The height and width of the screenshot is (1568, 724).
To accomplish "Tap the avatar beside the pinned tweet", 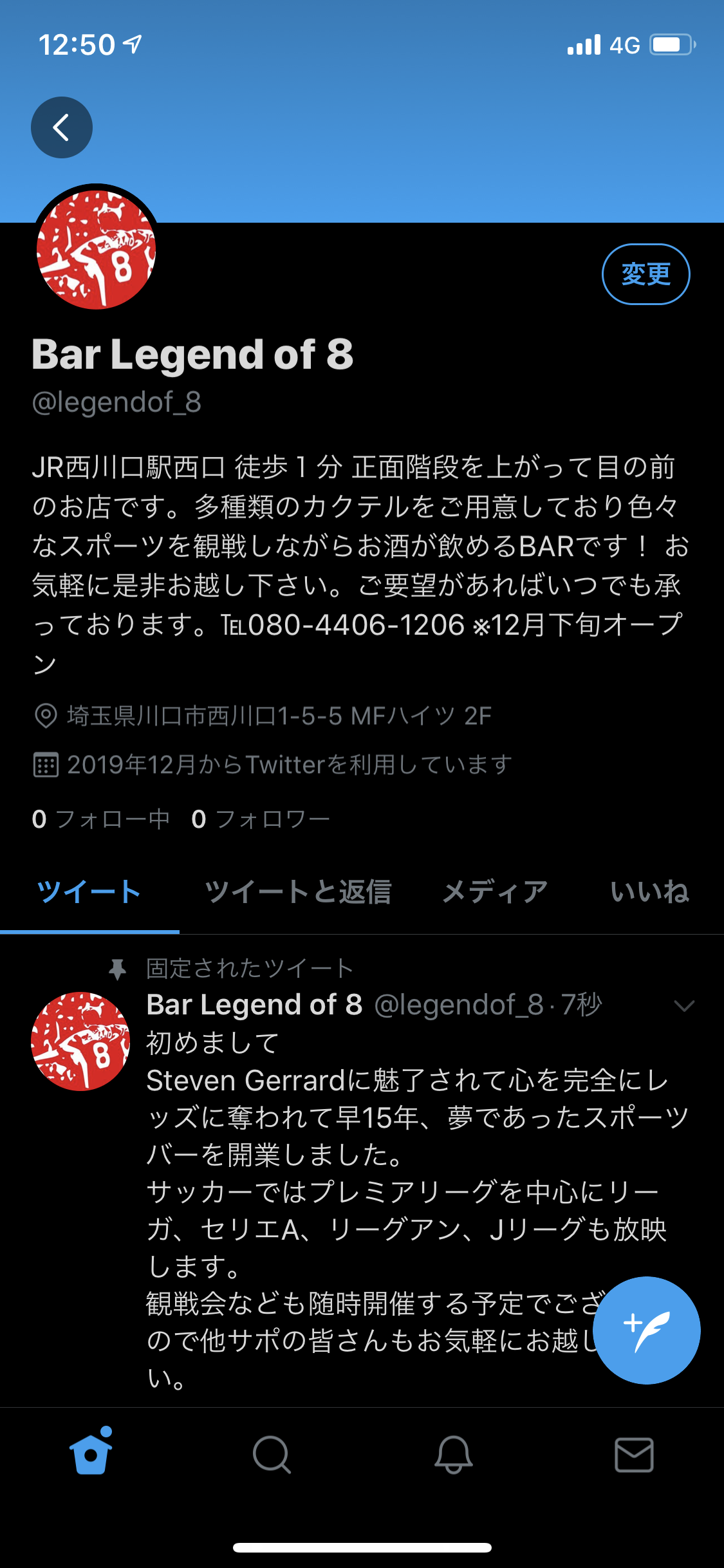I will [x=80, y=1041].
